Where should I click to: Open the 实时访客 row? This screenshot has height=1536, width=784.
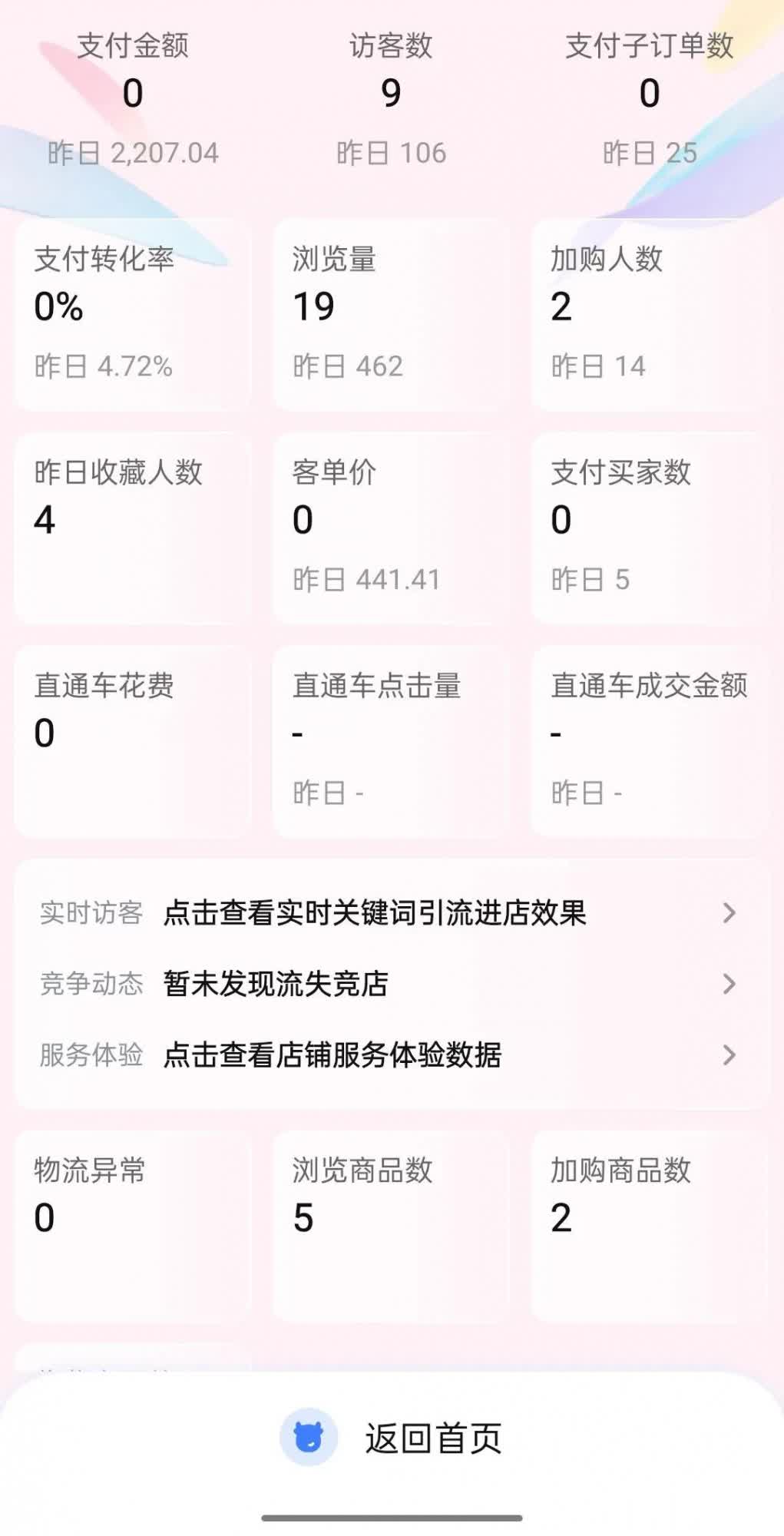390,913
